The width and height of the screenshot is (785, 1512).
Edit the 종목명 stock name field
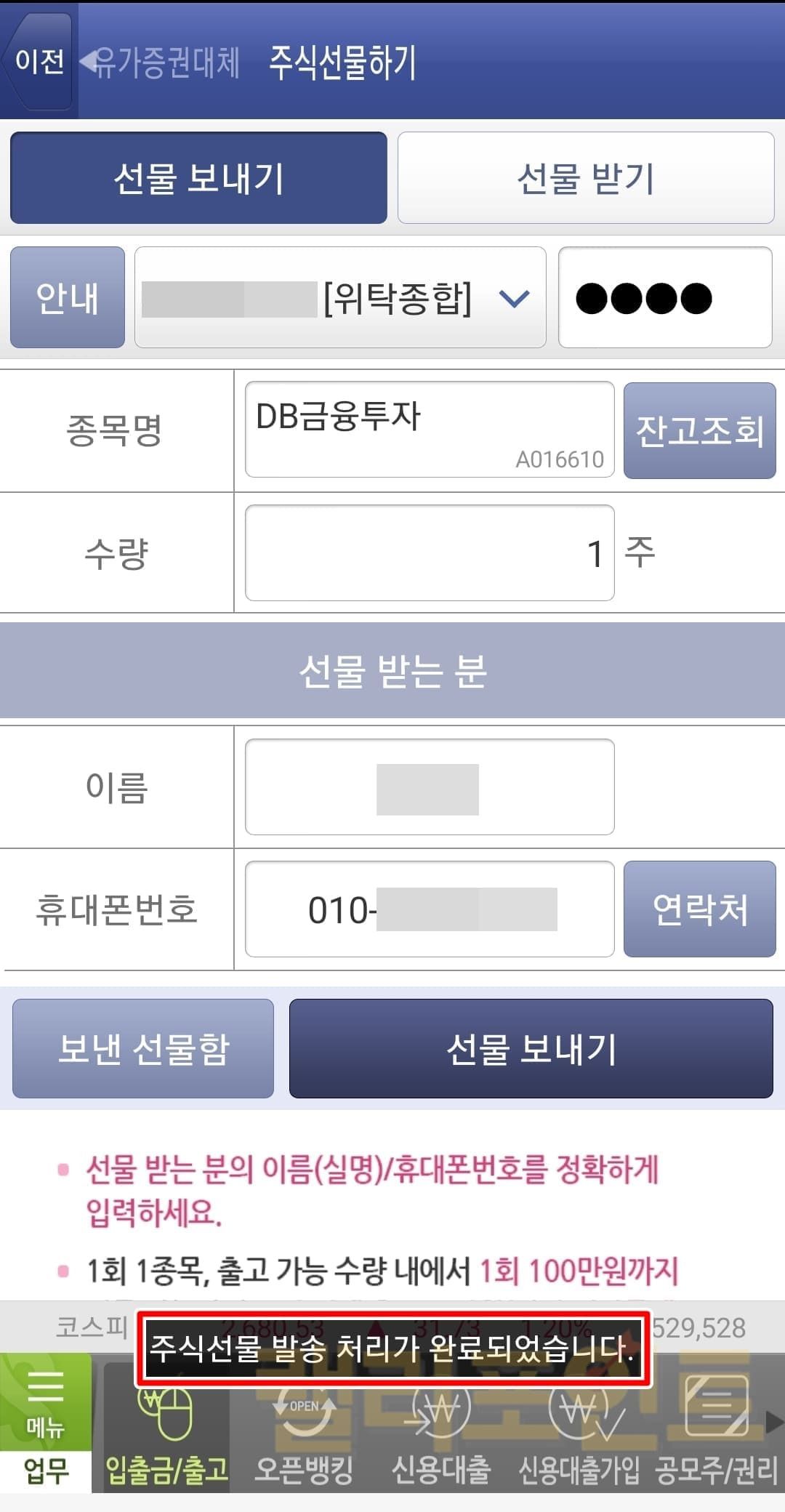(429, 429)
